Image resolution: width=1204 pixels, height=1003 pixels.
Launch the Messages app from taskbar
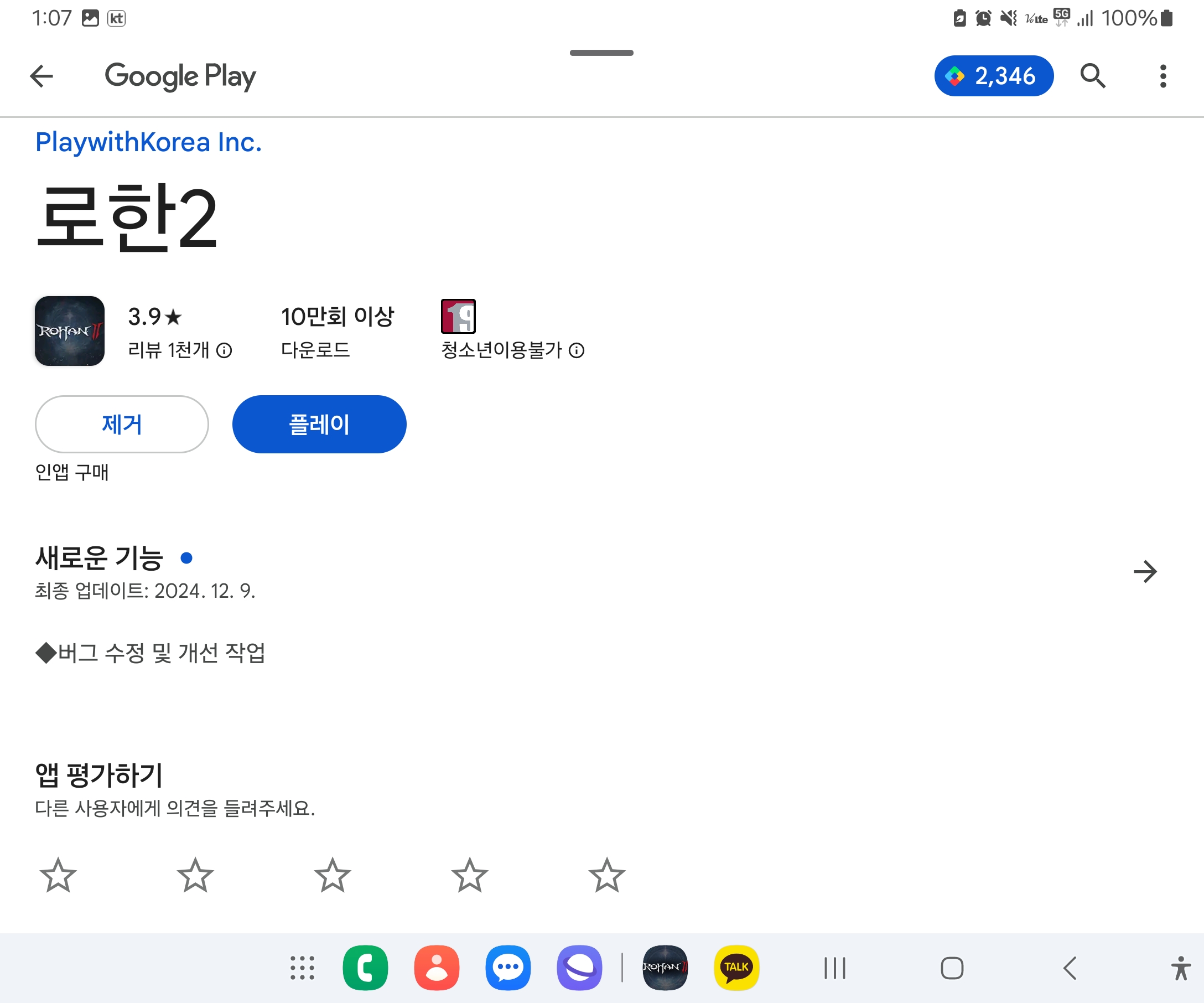507,968
